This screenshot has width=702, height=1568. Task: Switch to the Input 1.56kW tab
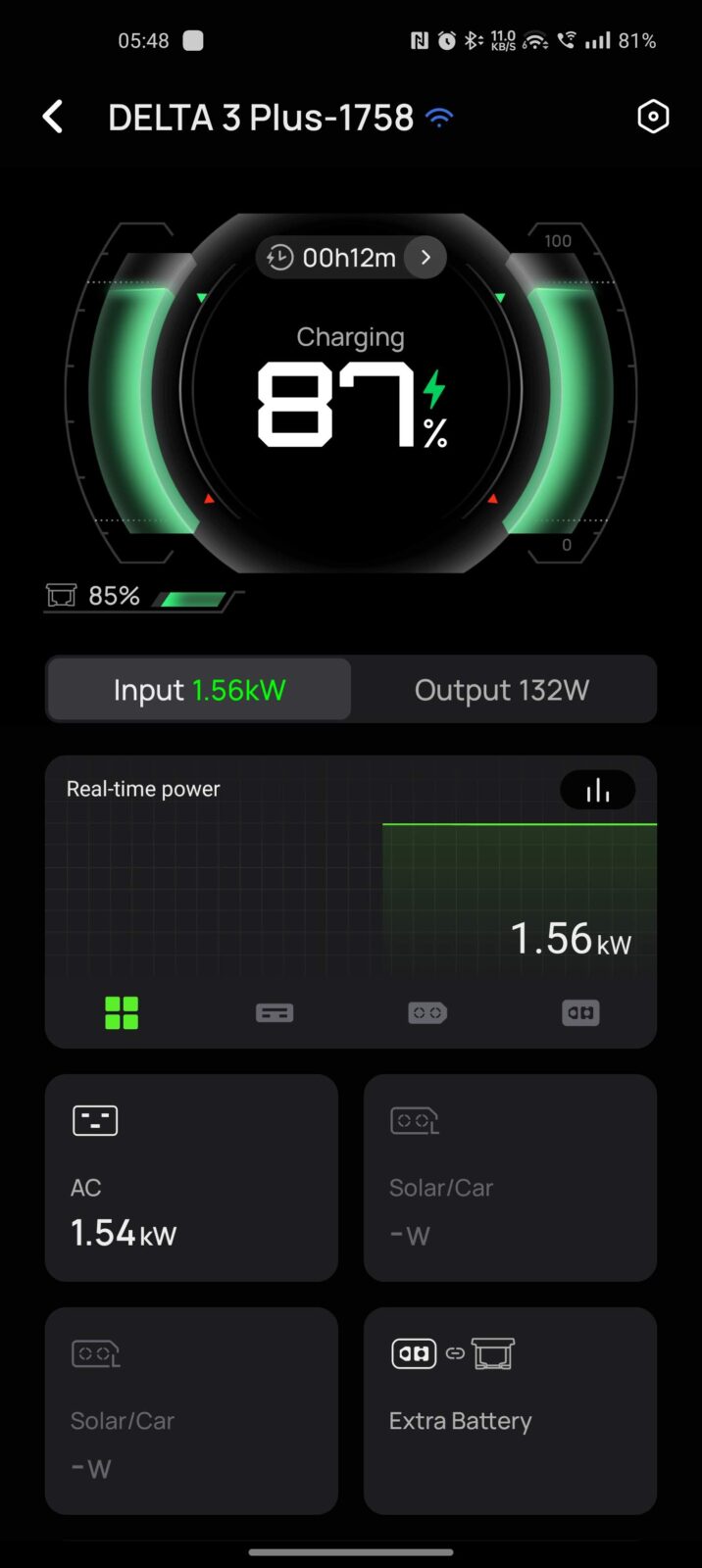pyautogui.click(x=199, y=690)
